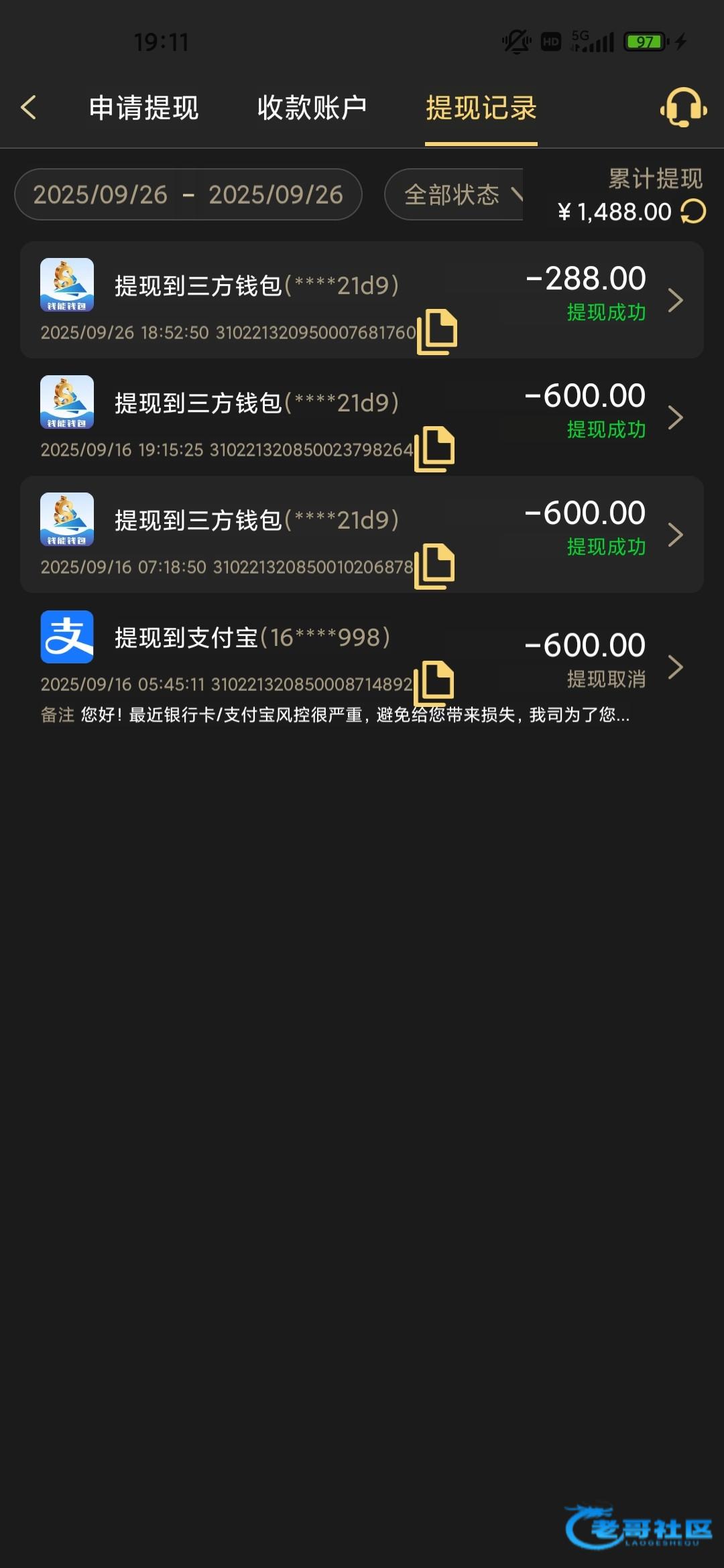Copy order number ending in 0206878
Viewport: 724px width, 1568px height.
[435, 566]
